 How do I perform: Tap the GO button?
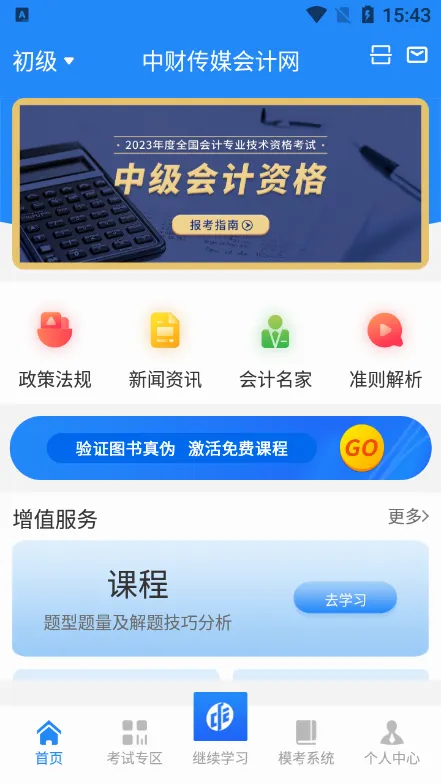click(362, 448)
